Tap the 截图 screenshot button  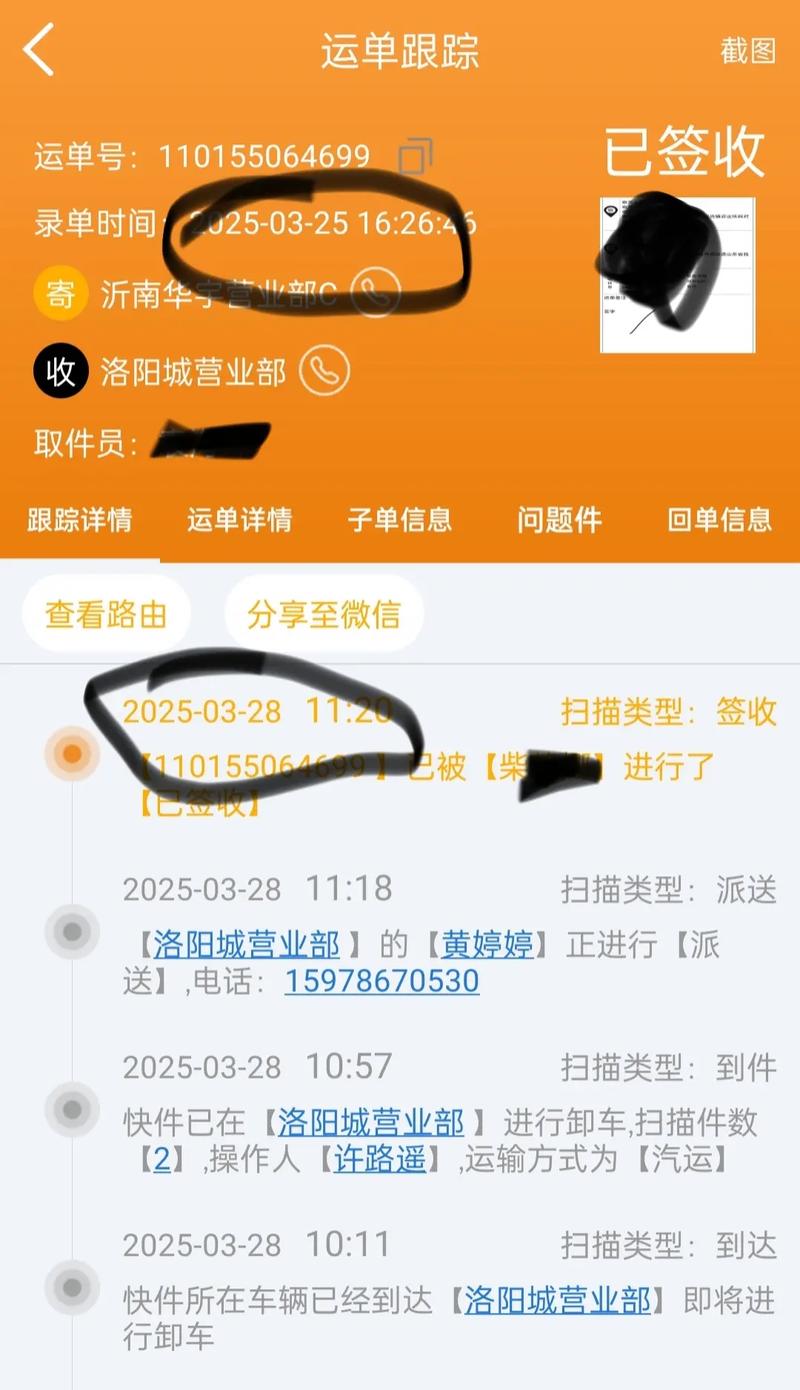(748, 51)
